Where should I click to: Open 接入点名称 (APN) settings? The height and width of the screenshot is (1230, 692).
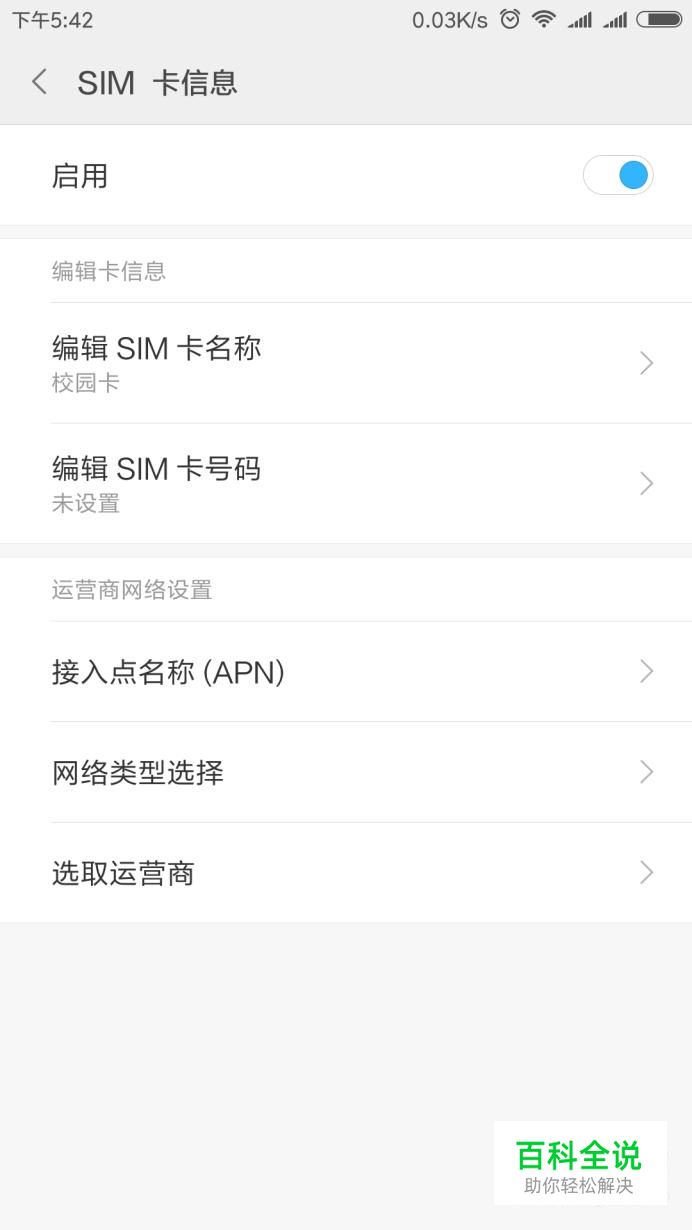coord(346,672)
